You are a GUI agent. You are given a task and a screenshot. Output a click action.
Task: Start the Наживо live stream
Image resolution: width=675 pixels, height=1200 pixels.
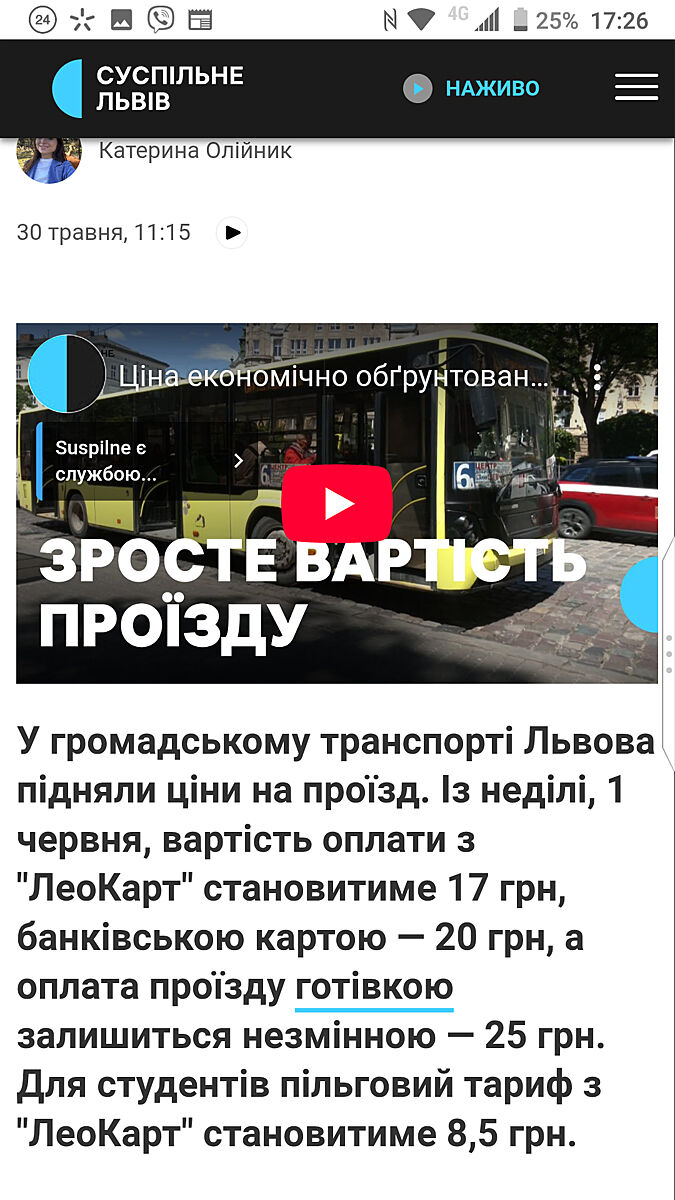(x=471, y=88)
